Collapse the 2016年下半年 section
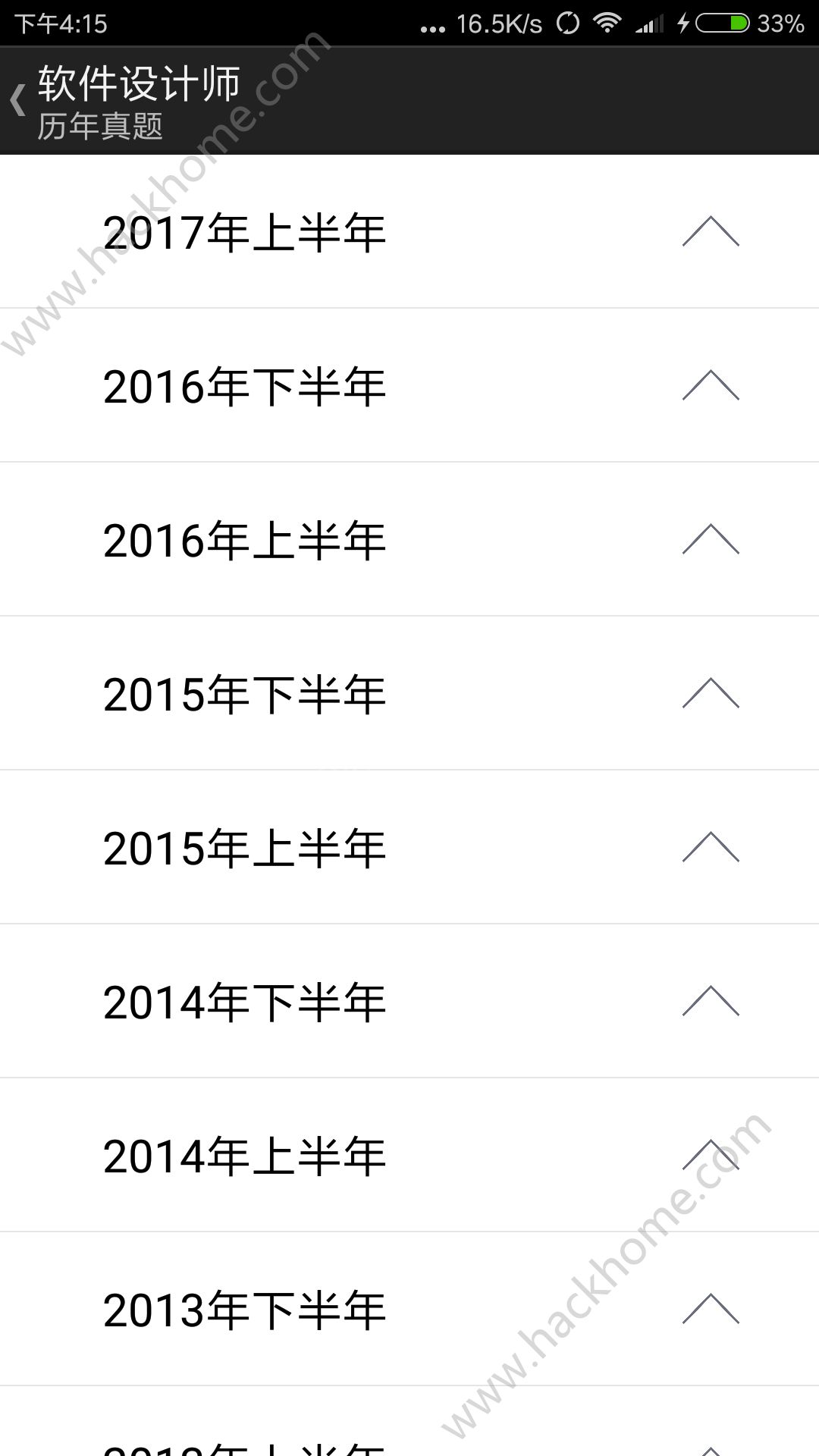The width and height of the screenshot is (819, 1456). coord(711,387)
